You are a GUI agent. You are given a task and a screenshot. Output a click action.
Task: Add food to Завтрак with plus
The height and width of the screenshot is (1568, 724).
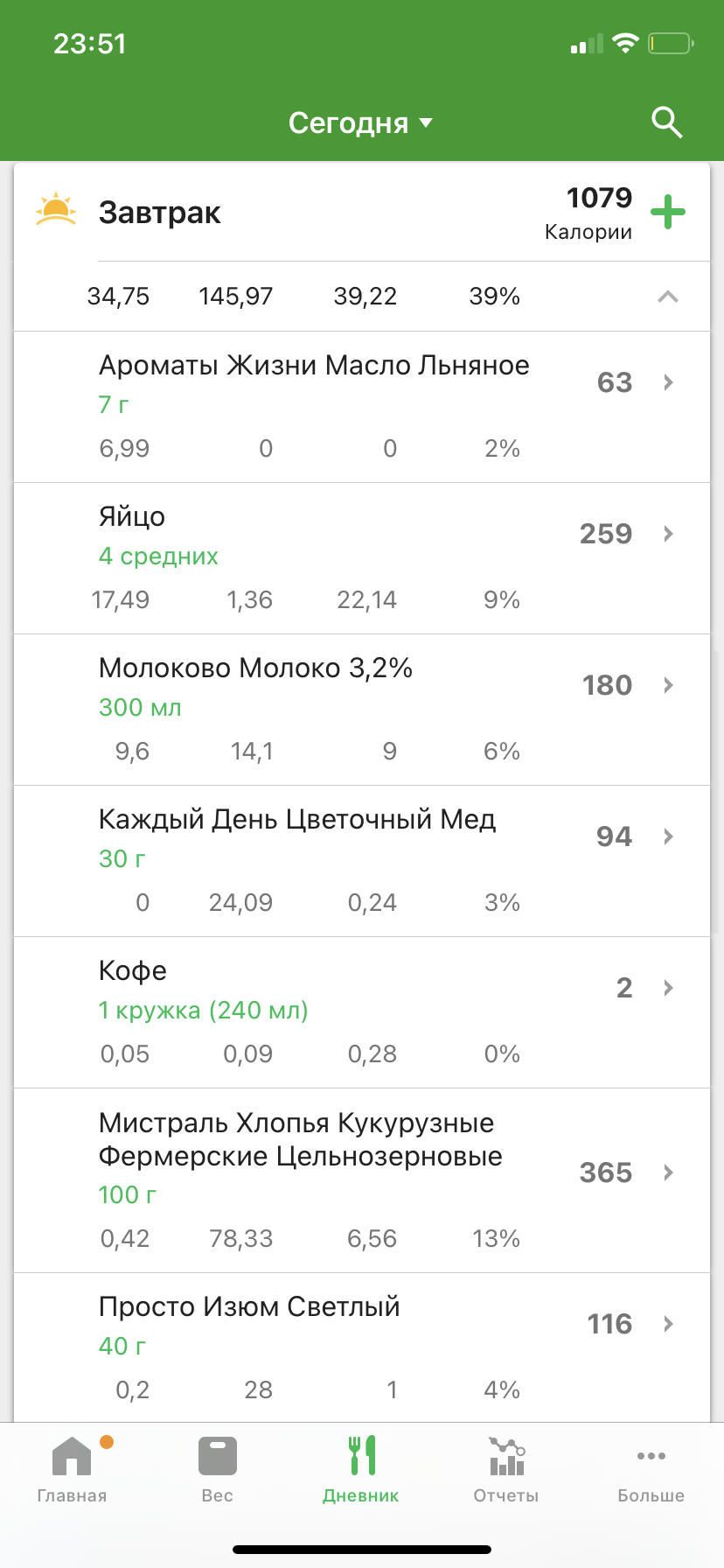[668, 213]
